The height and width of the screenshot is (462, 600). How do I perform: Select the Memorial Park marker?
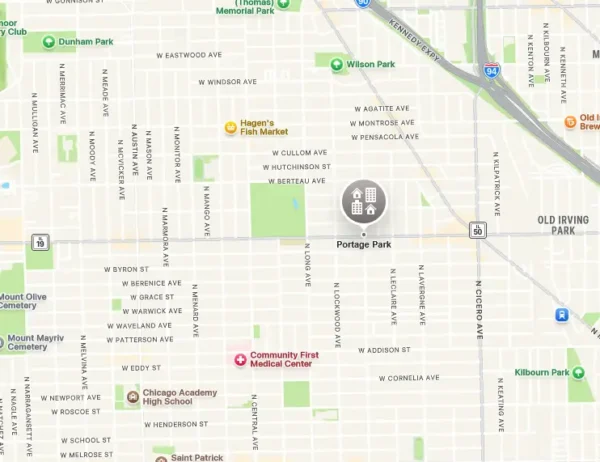tap(284, 5)
